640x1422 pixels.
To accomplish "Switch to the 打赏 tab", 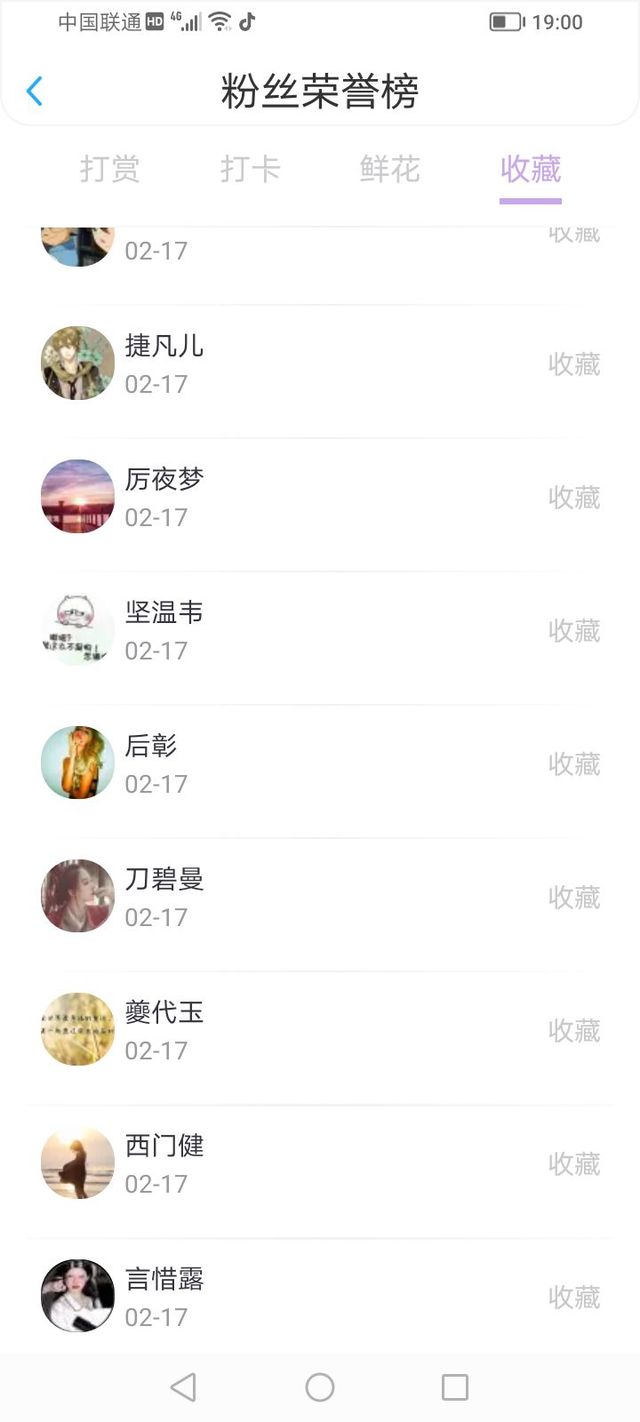I will pos(110,170).
